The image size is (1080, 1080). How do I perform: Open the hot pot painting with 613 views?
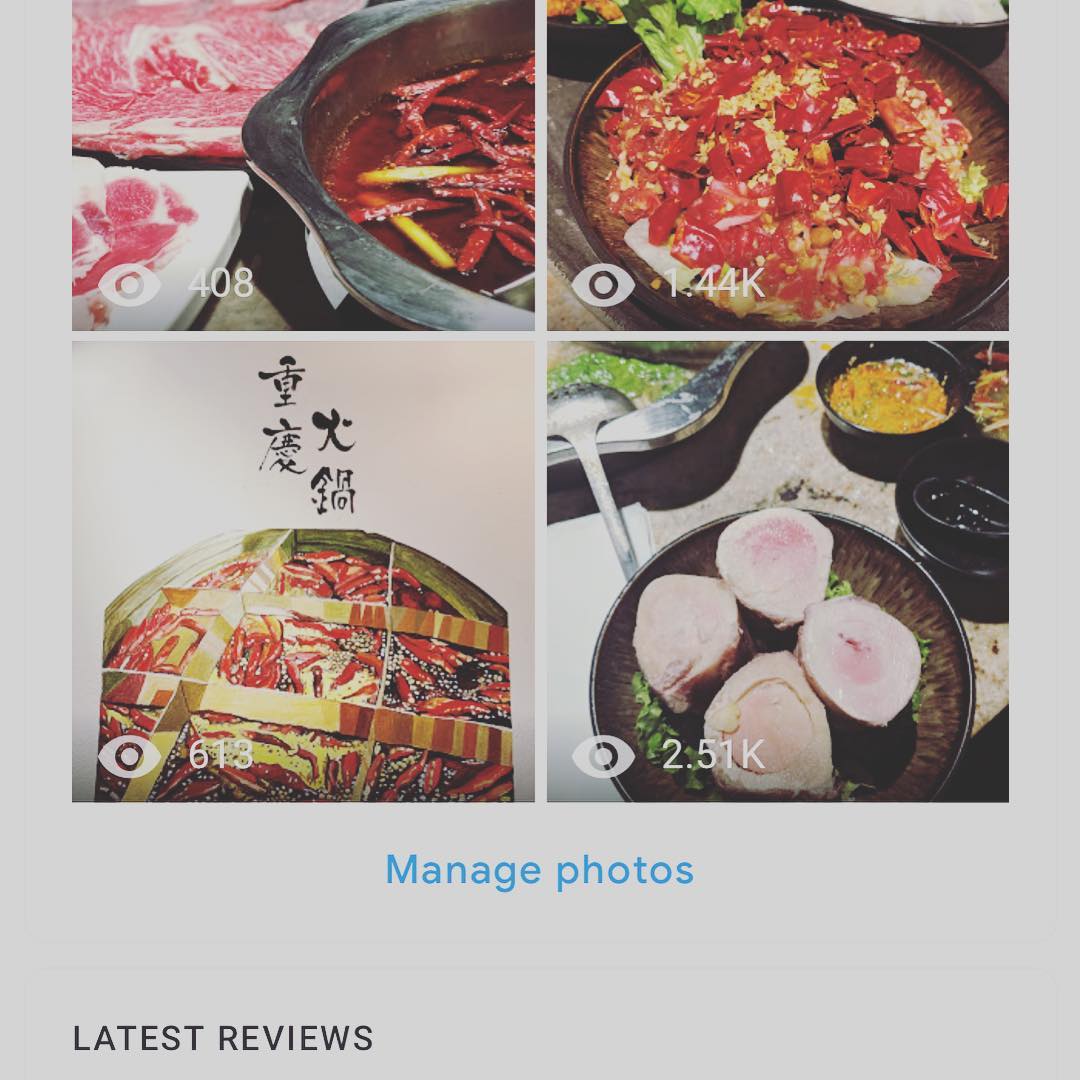(x=303, y=571)
